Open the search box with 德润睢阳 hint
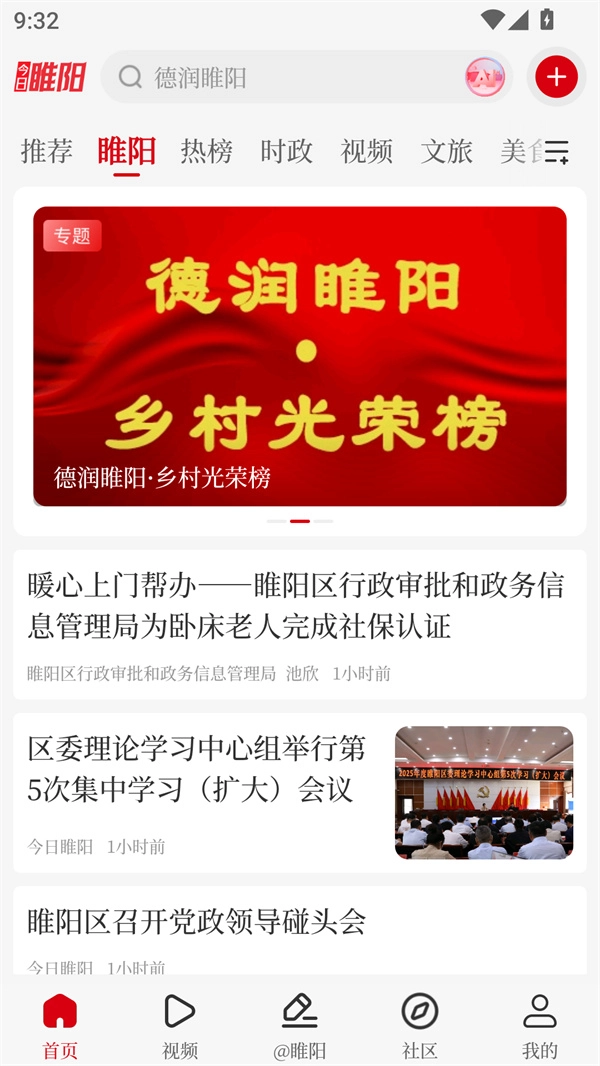This screenshot has width=600, height=1066. (290, 78)
